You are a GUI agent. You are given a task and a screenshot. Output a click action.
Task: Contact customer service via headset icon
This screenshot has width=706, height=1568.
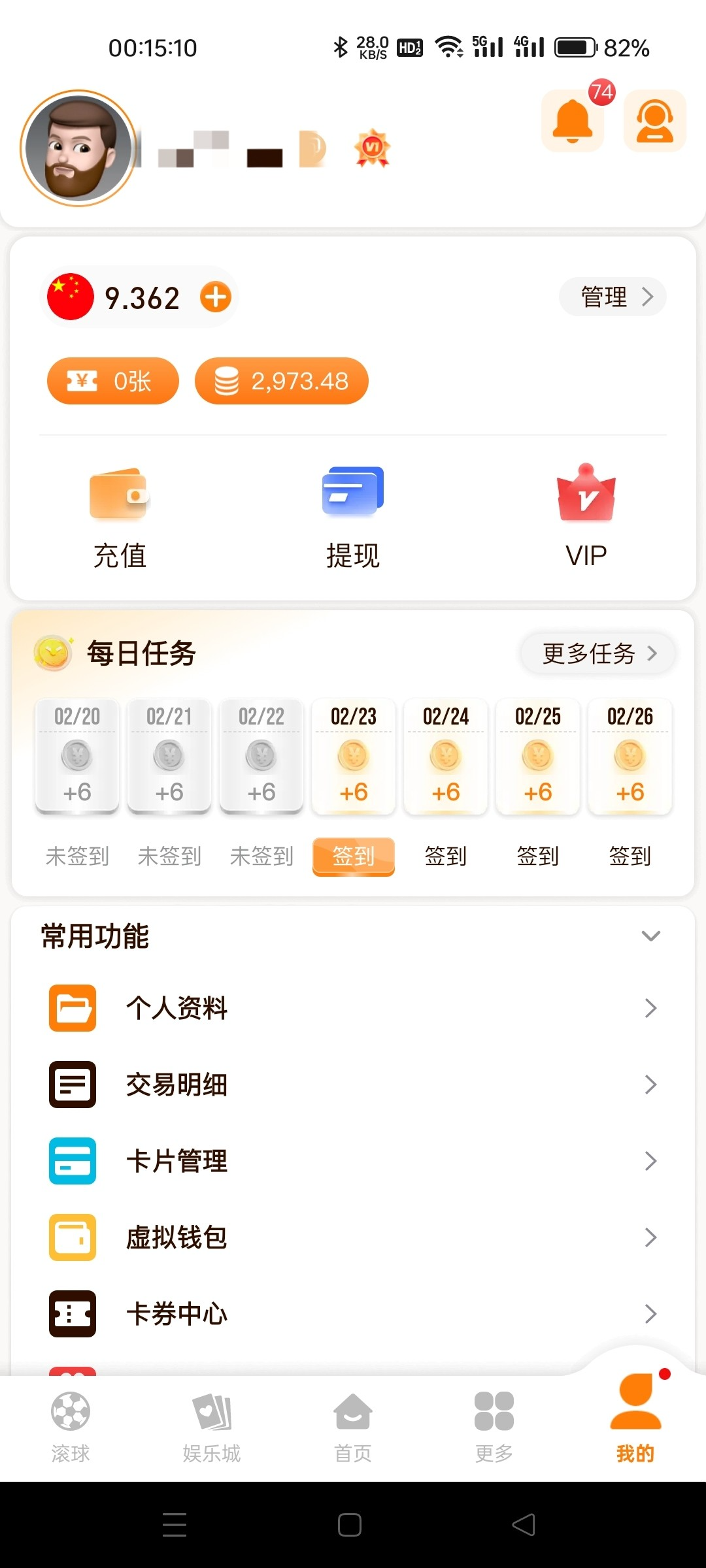point(654,121)
